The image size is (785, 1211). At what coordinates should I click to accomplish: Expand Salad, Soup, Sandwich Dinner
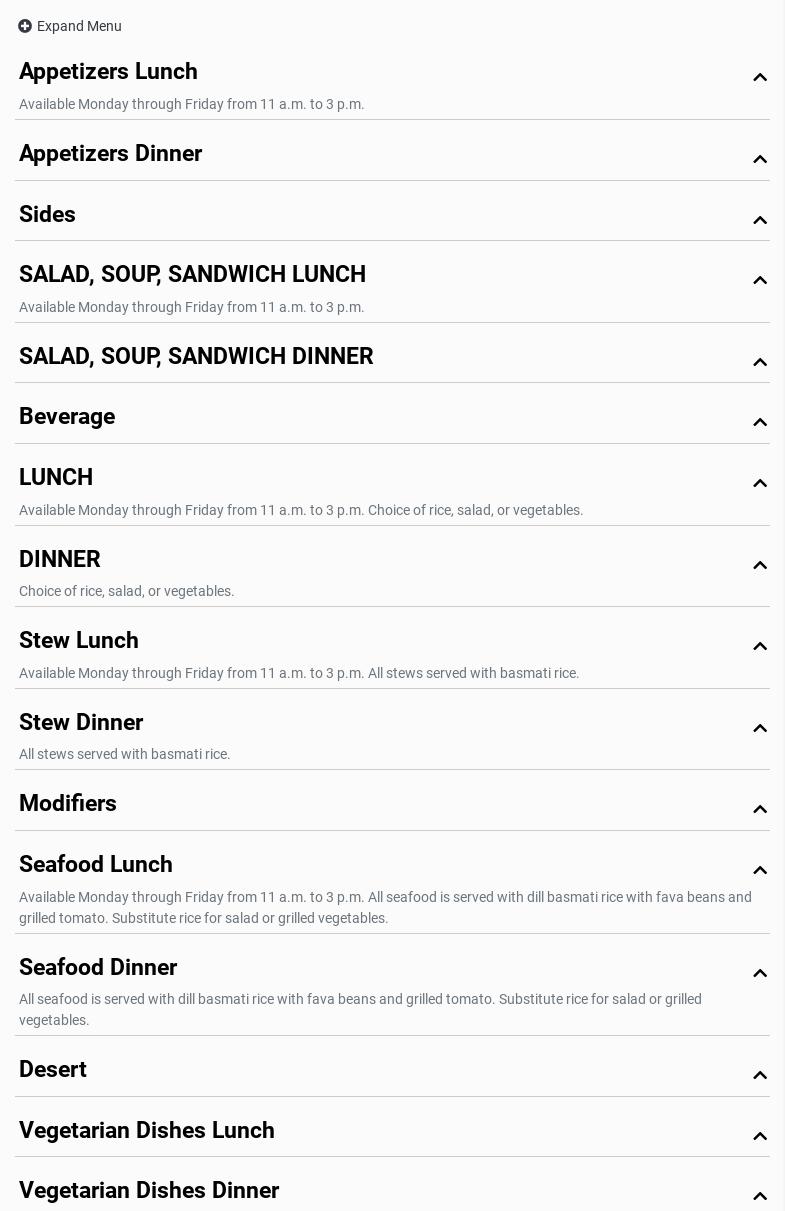click(759, 362)
